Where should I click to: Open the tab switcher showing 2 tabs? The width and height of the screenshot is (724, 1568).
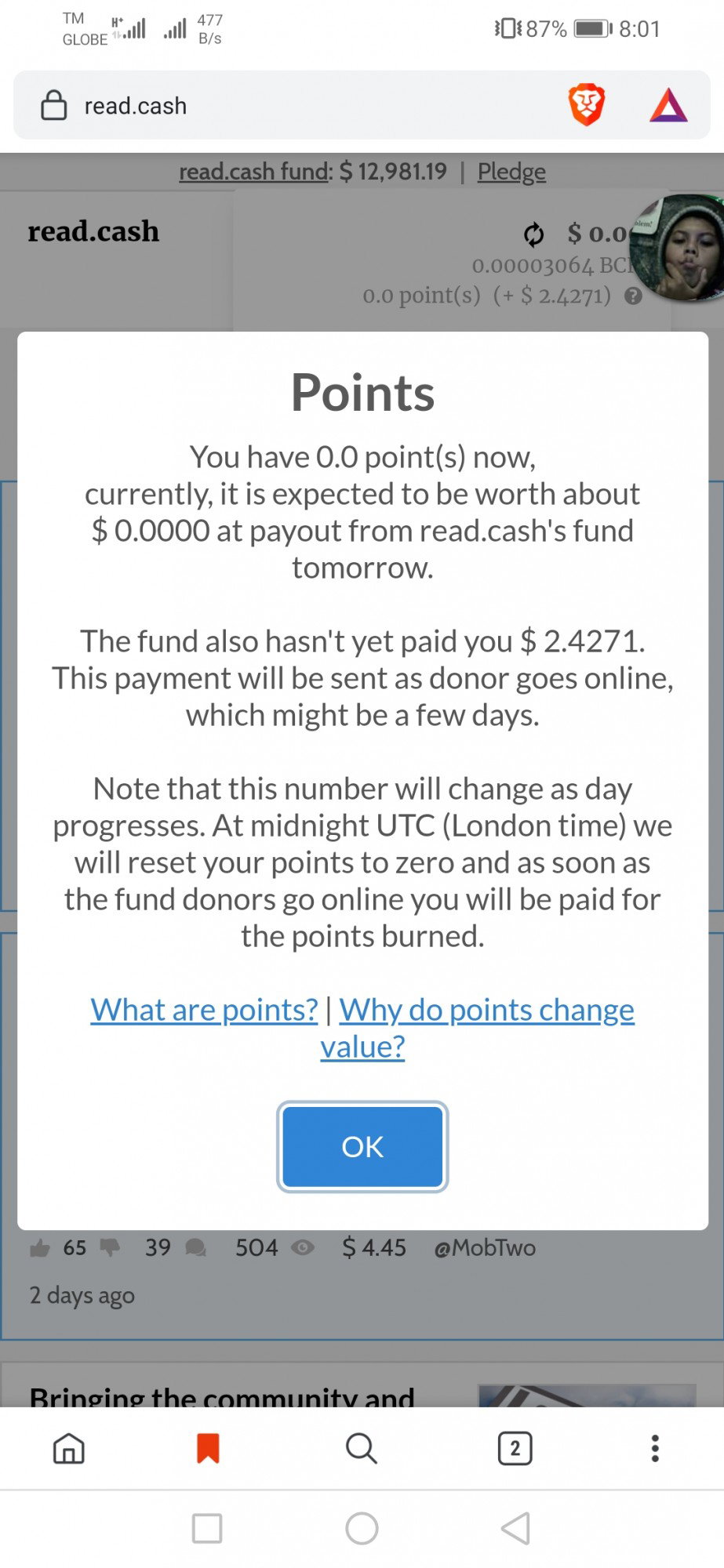[x=515, y=1448]
